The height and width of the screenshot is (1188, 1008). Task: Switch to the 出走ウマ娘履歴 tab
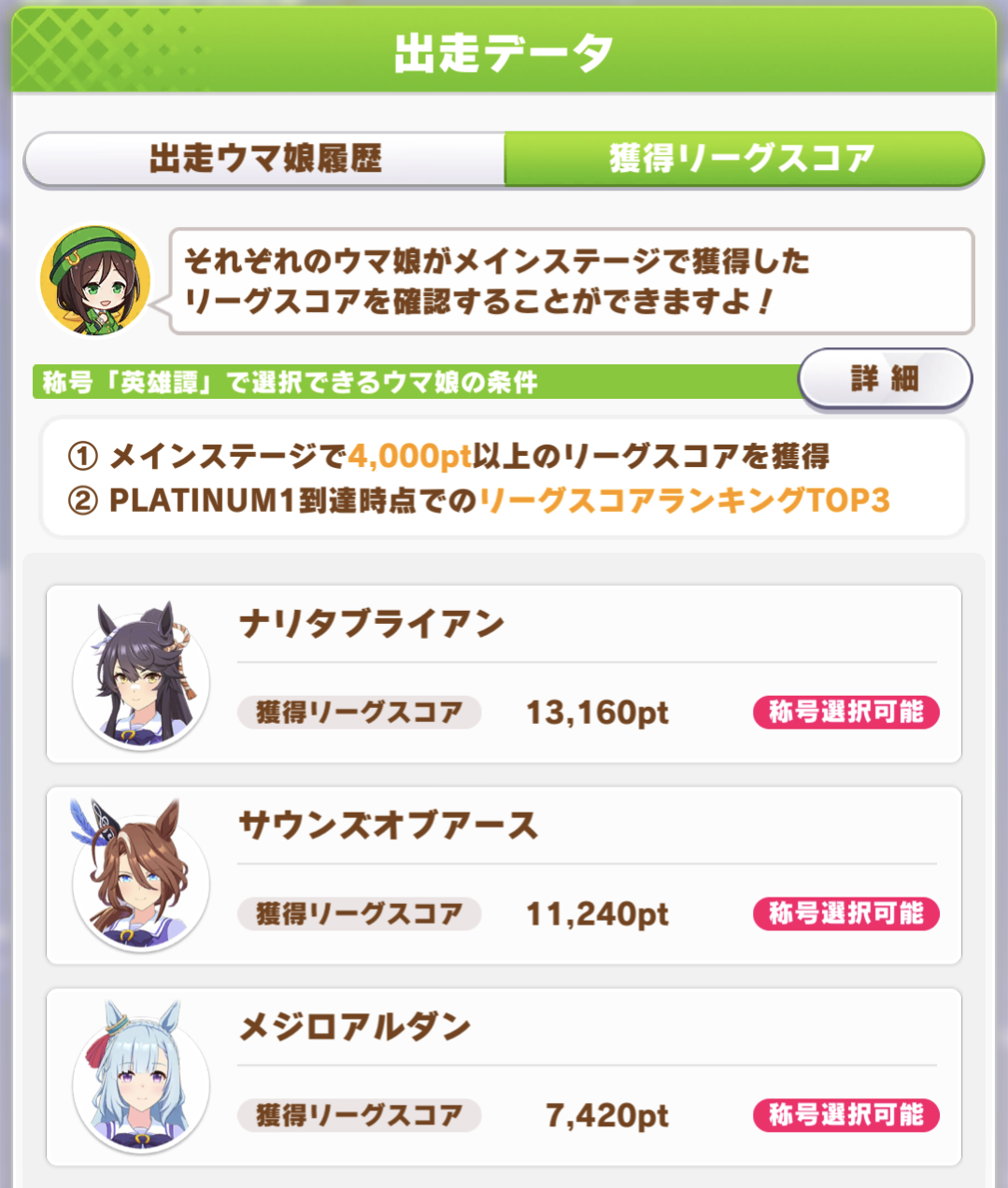pyautogui.click(x=265, y=159)
